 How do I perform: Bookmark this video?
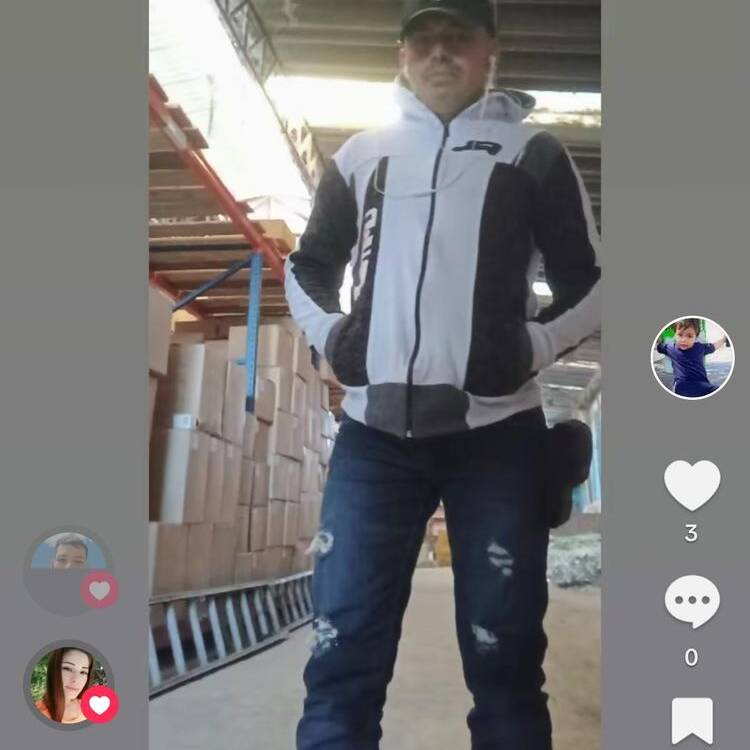click(x=692, y=721)
